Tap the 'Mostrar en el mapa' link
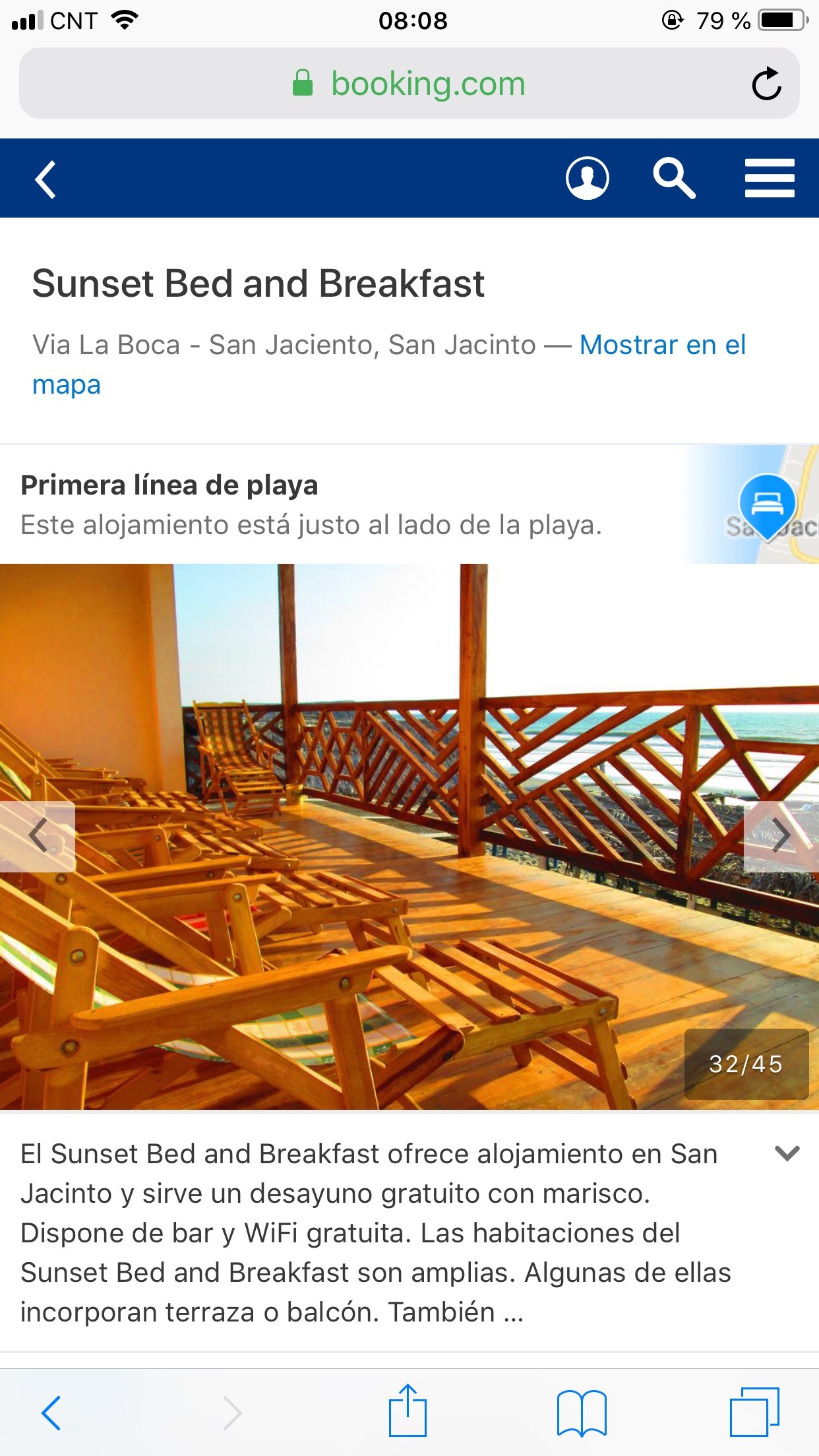The width and height of the screenshot is (819, 1456). [x=662, y=346]
